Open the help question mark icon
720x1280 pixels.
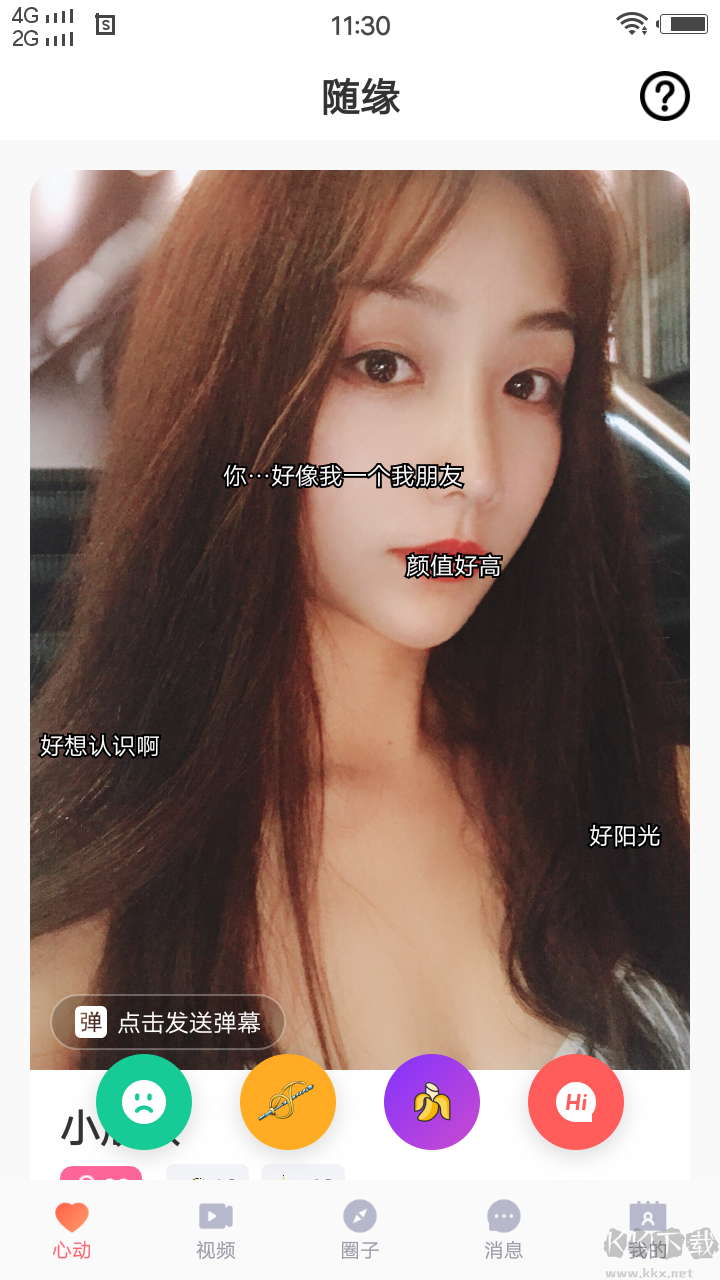(x=665, y=97)
